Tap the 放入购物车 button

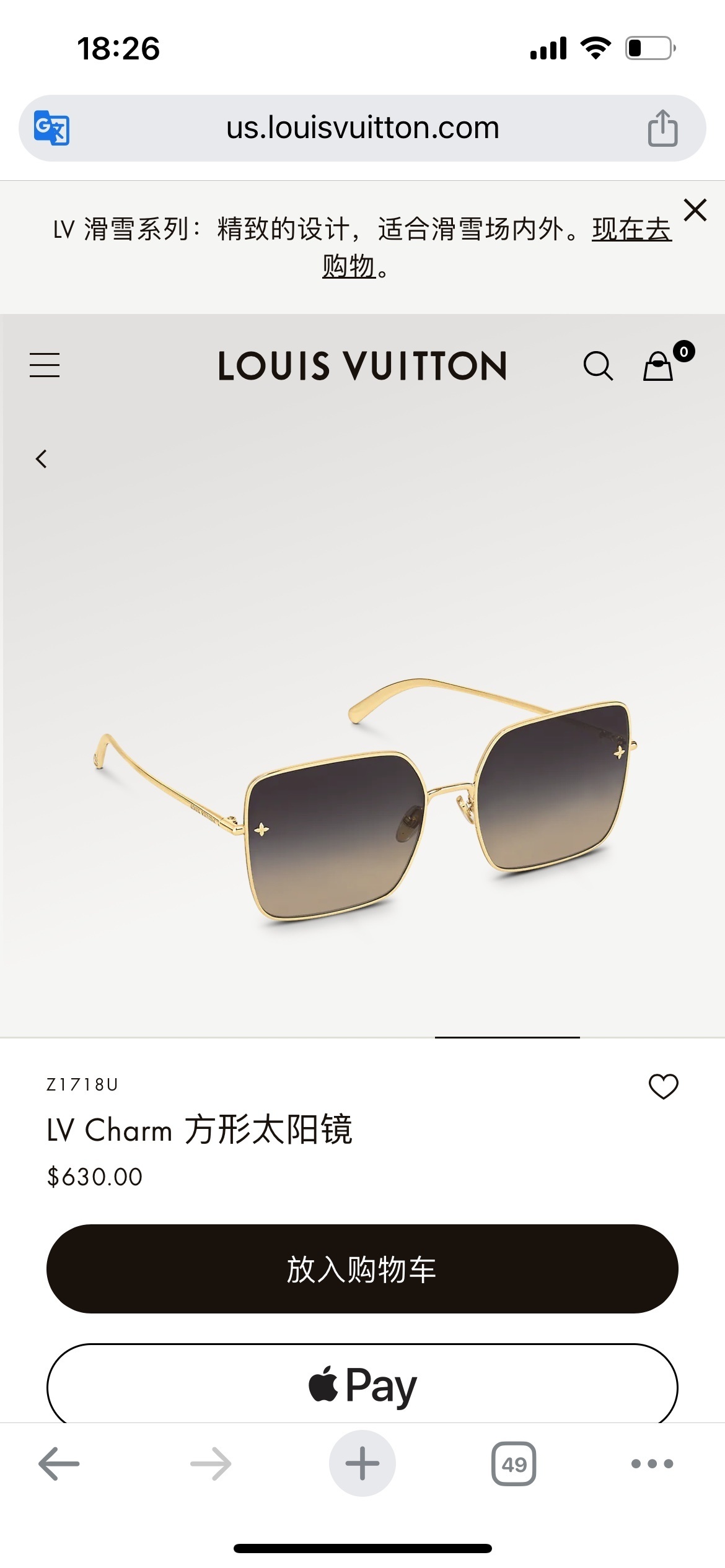pos(362,1270)
